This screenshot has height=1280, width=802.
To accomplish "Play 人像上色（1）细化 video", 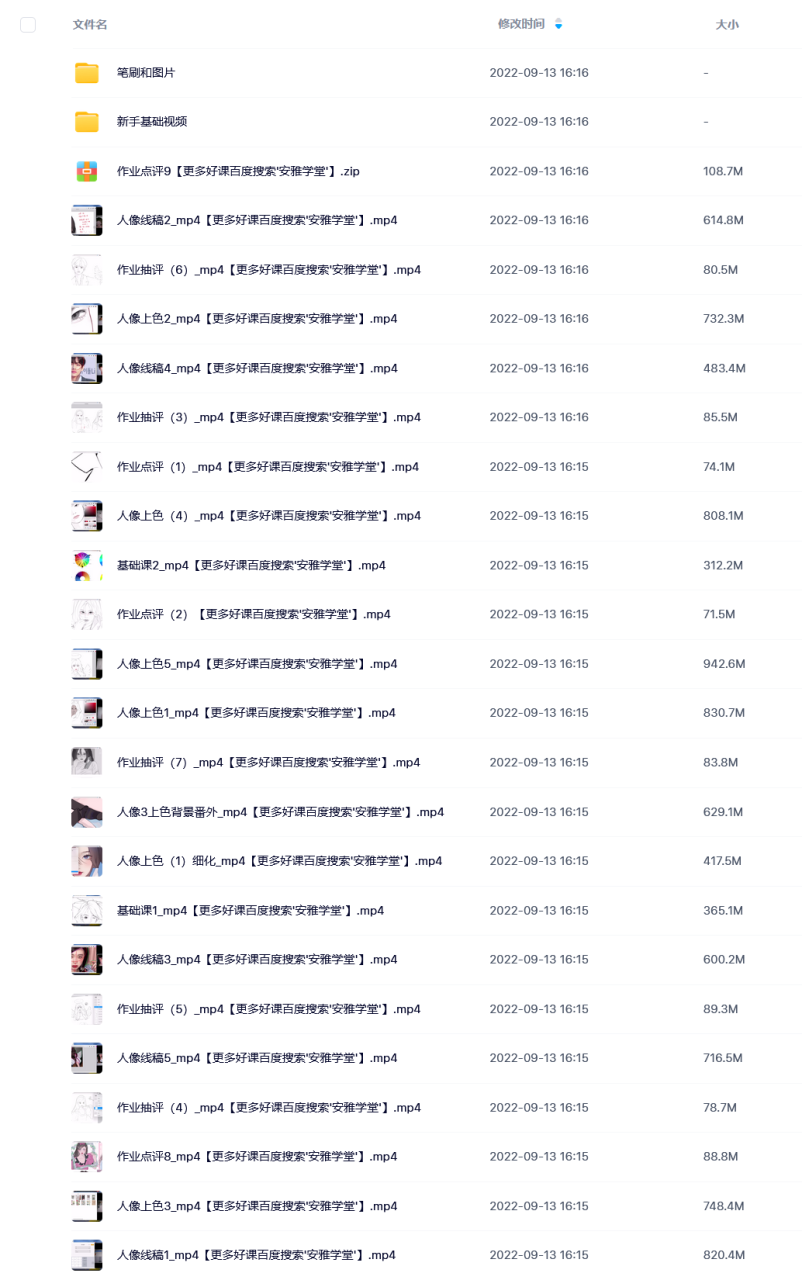I will point(279,861).
